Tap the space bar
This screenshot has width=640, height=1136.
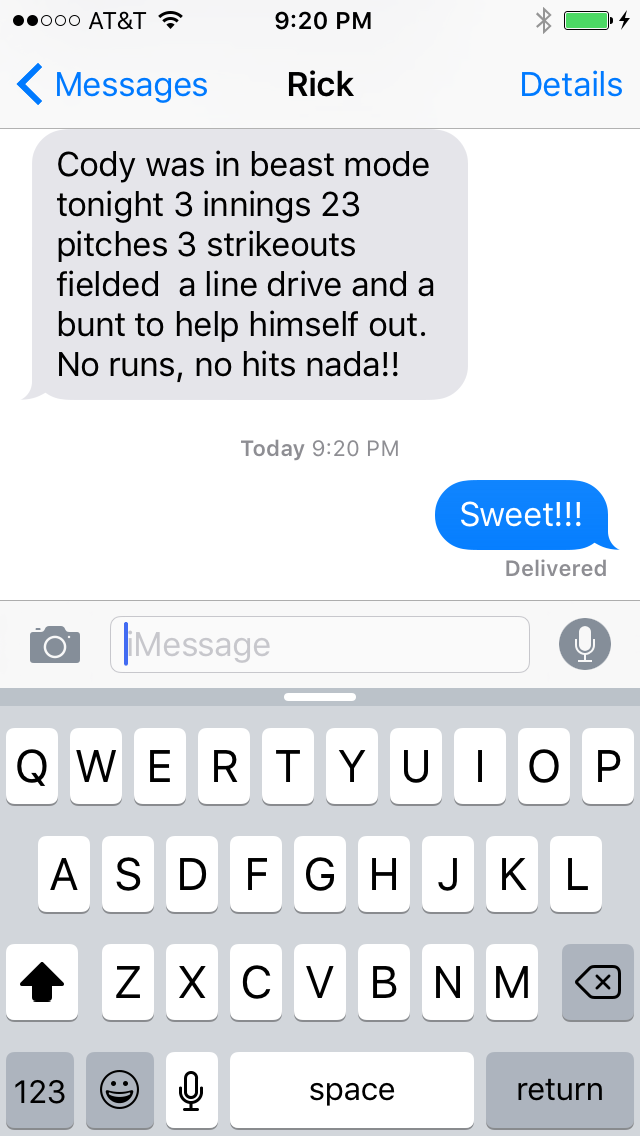click(x=352, y=1090)
